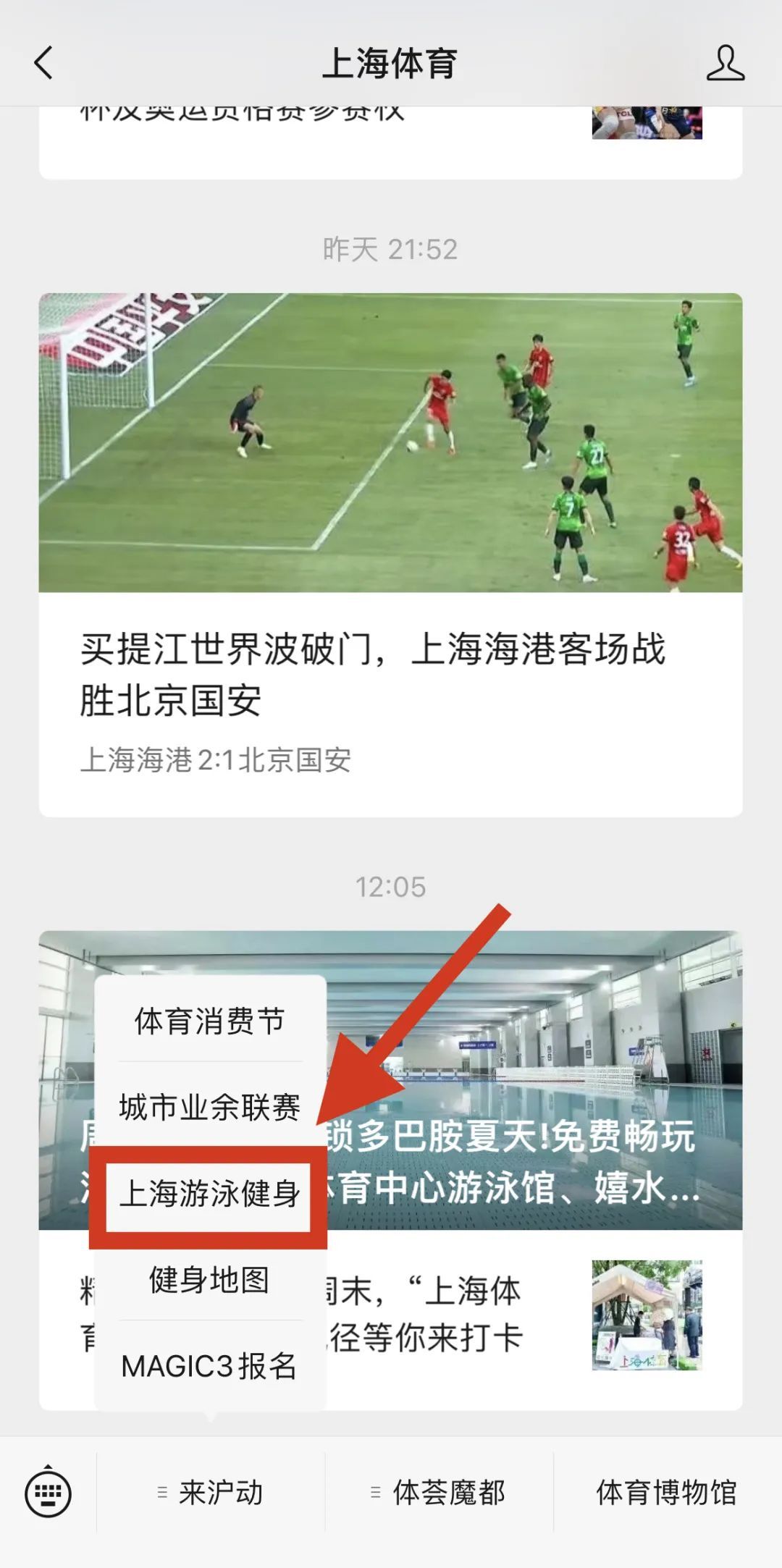The height and width of the screenshot is (1568, 782).
Task: Open 上海游泳健身
Action: coord(210,1194)
